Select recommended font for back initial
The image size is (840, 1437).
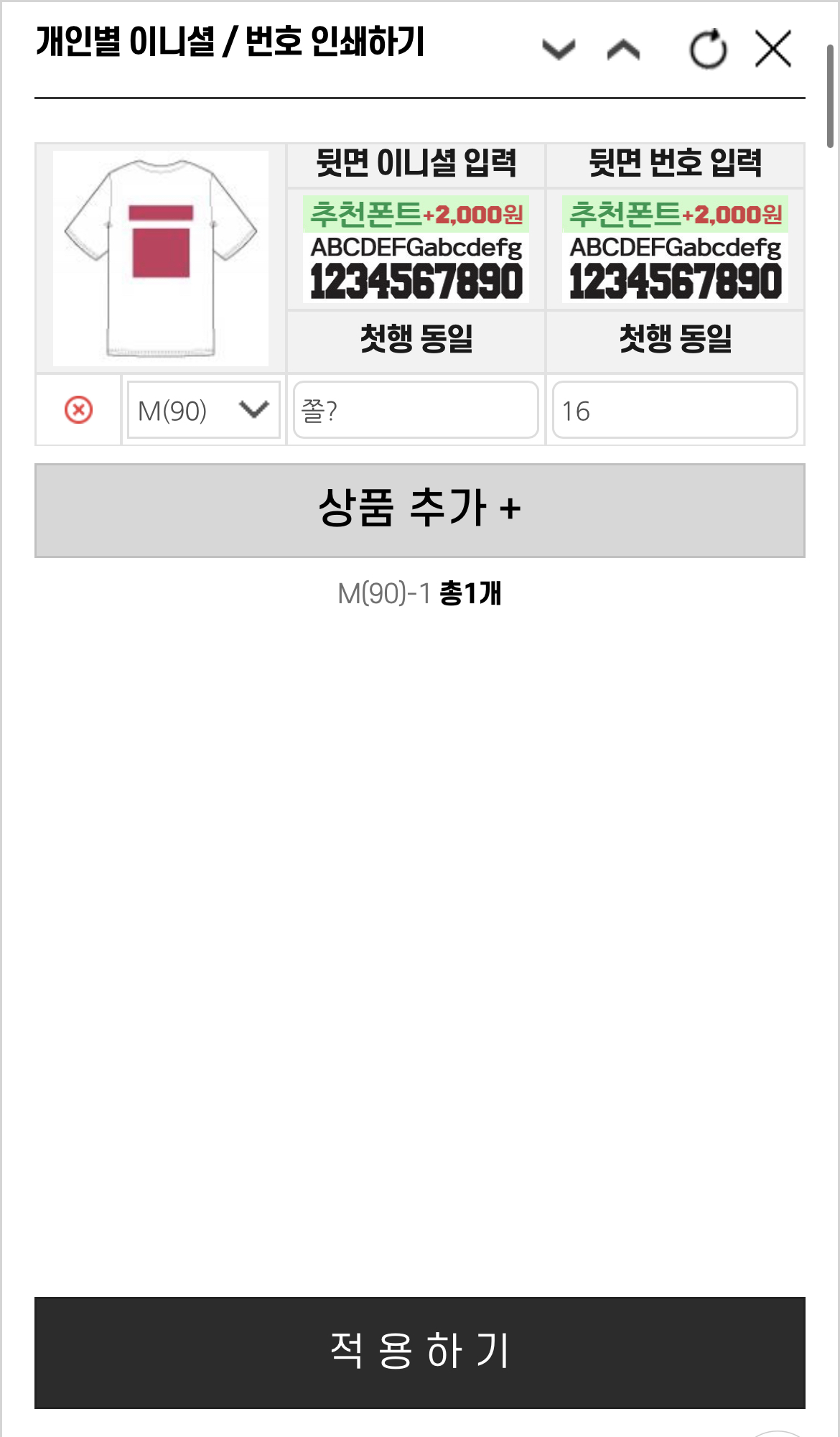pos(416,248)
